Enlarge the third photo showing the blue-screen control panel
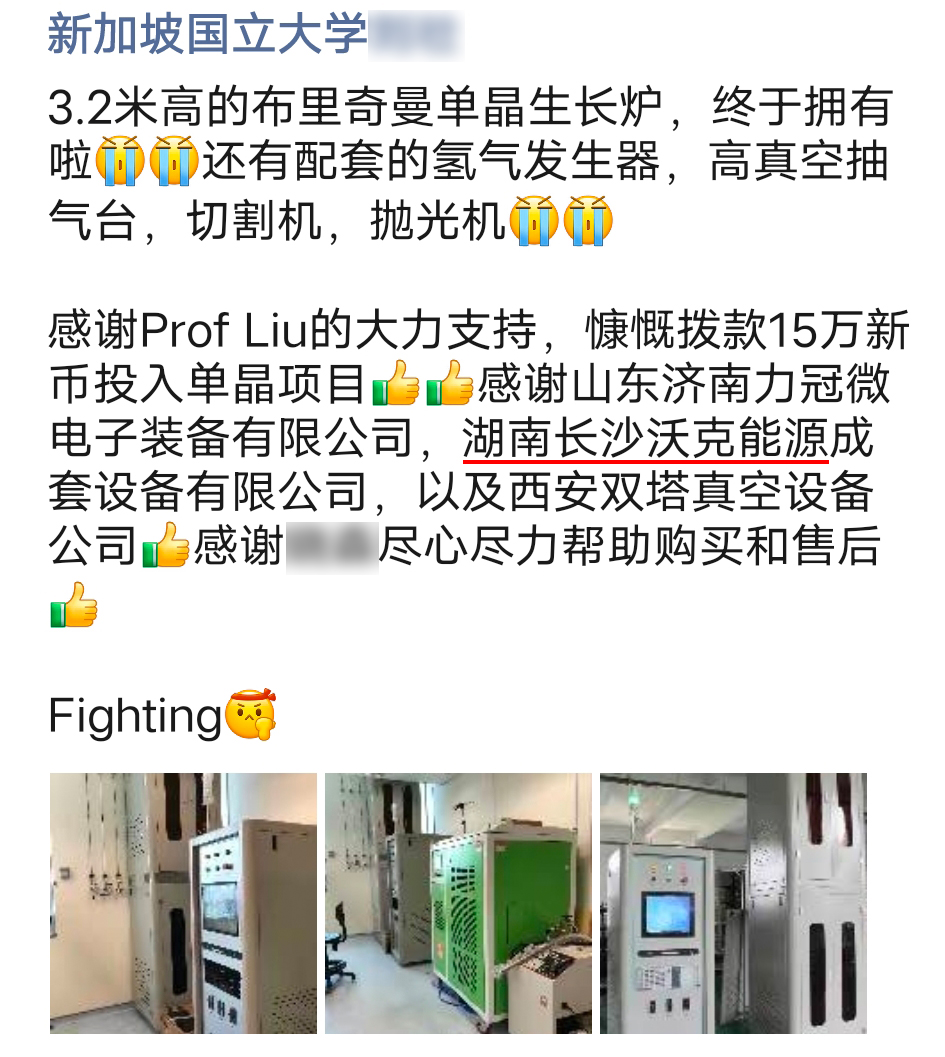The width and height of the screenshot is (945, 1057). pos(733,902)
